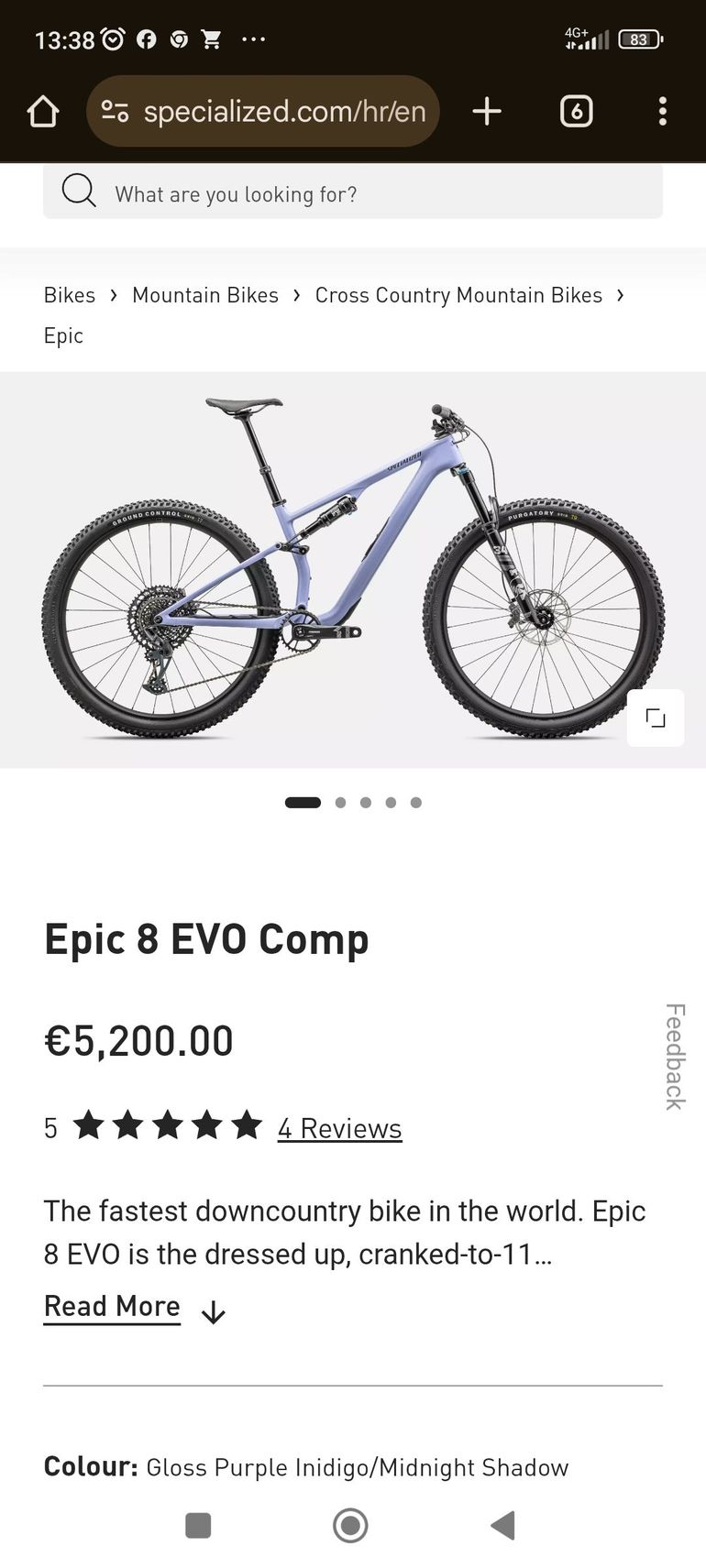Tap the Epic 8 EVO bike image

(353, 568)
